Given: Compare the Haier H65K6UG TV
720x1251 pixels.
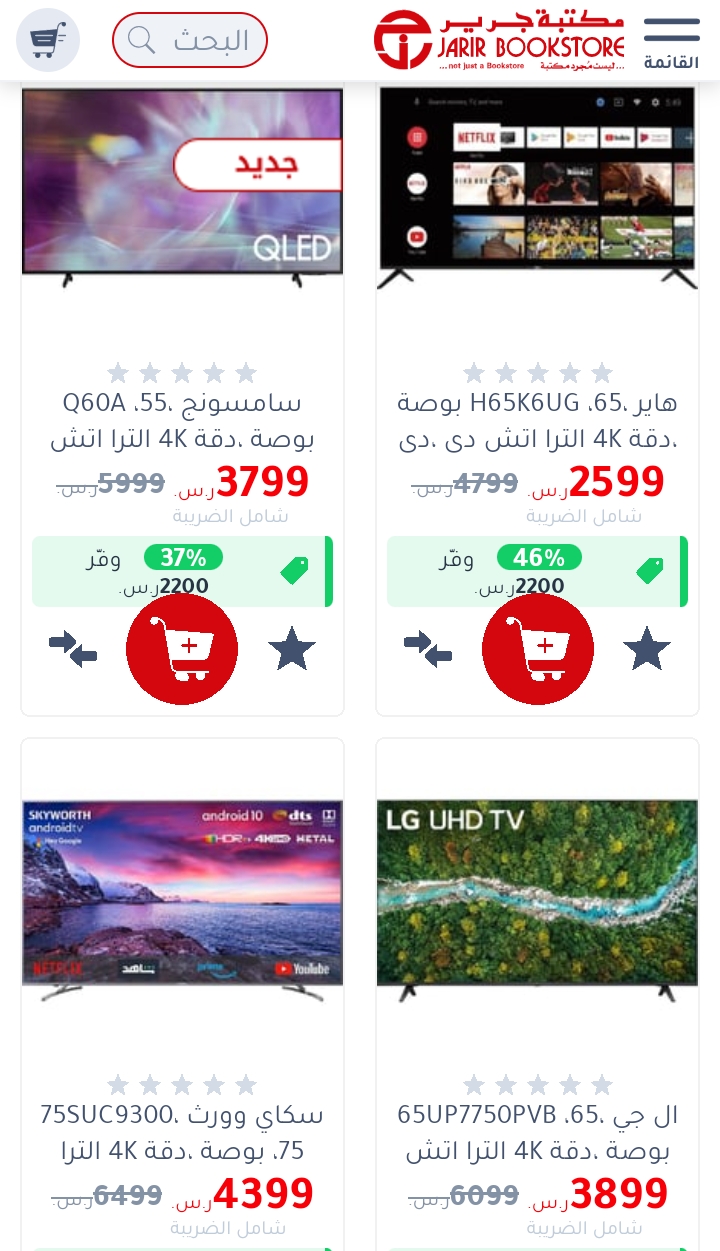Looking at the screenshot, I should [428, 649].
